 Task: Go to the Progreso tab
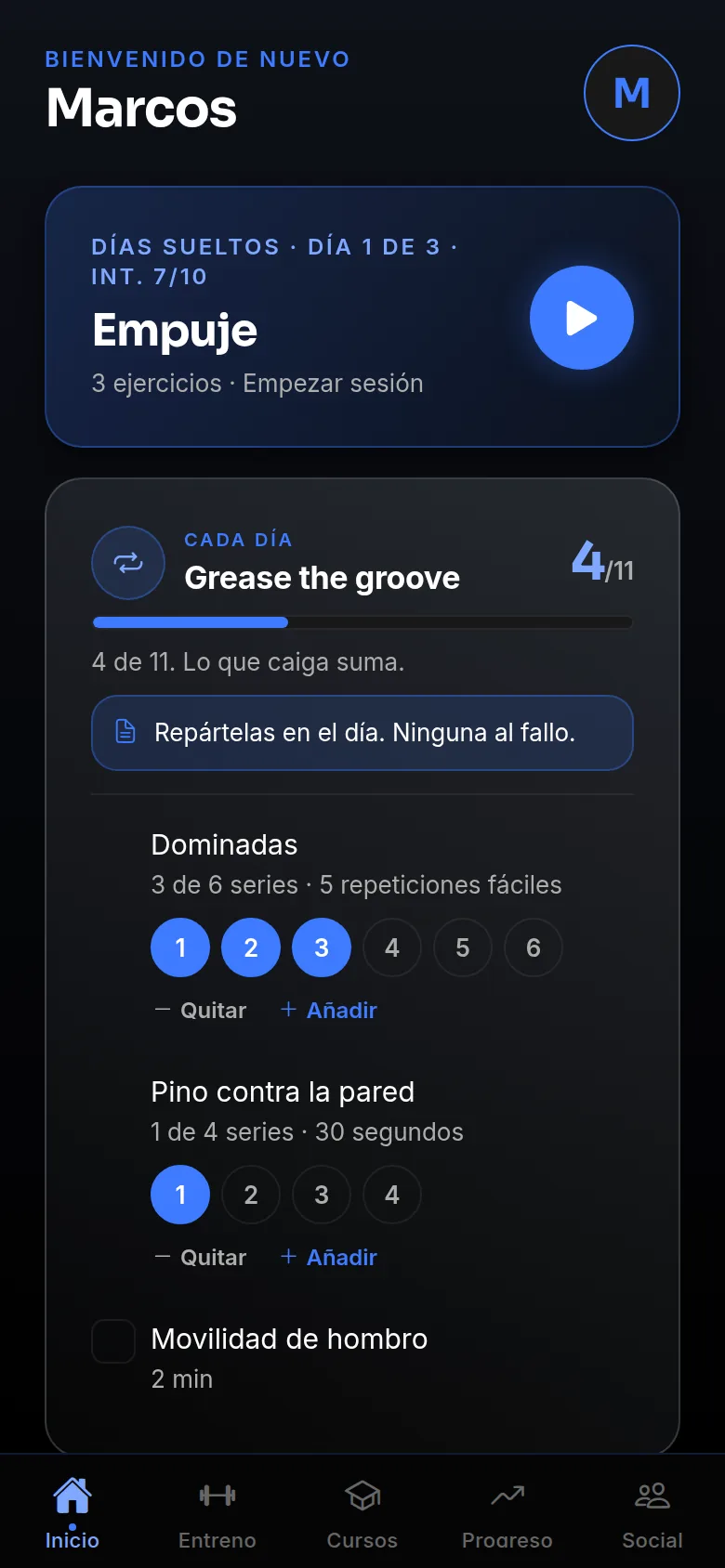pyautogui.click(x=507, y=1512)
